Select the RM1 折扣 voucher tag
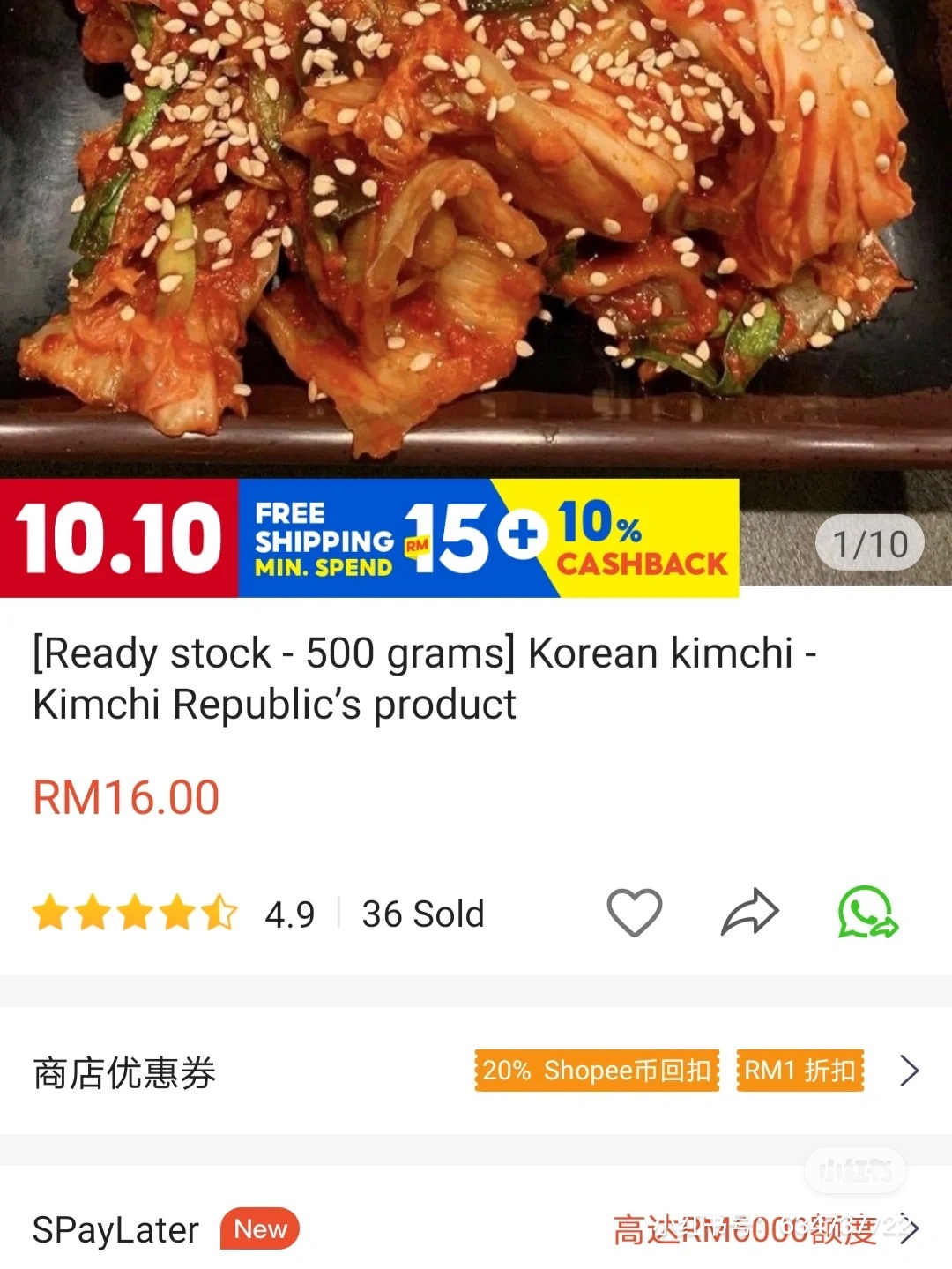Image resolution: width=952 pixels, height=1269 pixels. 800,1071
